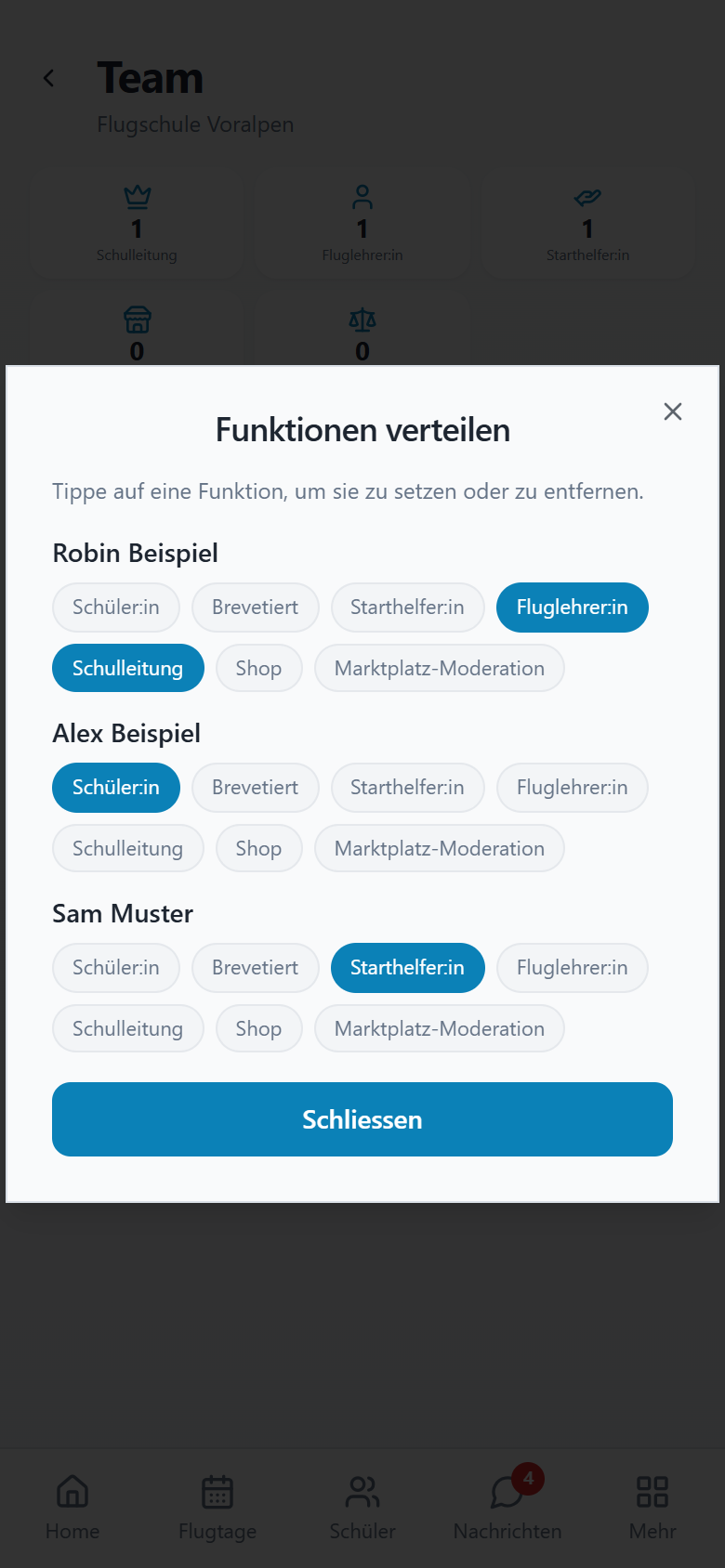
Task: Give Sam Muster Marktplatz-Moderation
Action: [440, 1028]
